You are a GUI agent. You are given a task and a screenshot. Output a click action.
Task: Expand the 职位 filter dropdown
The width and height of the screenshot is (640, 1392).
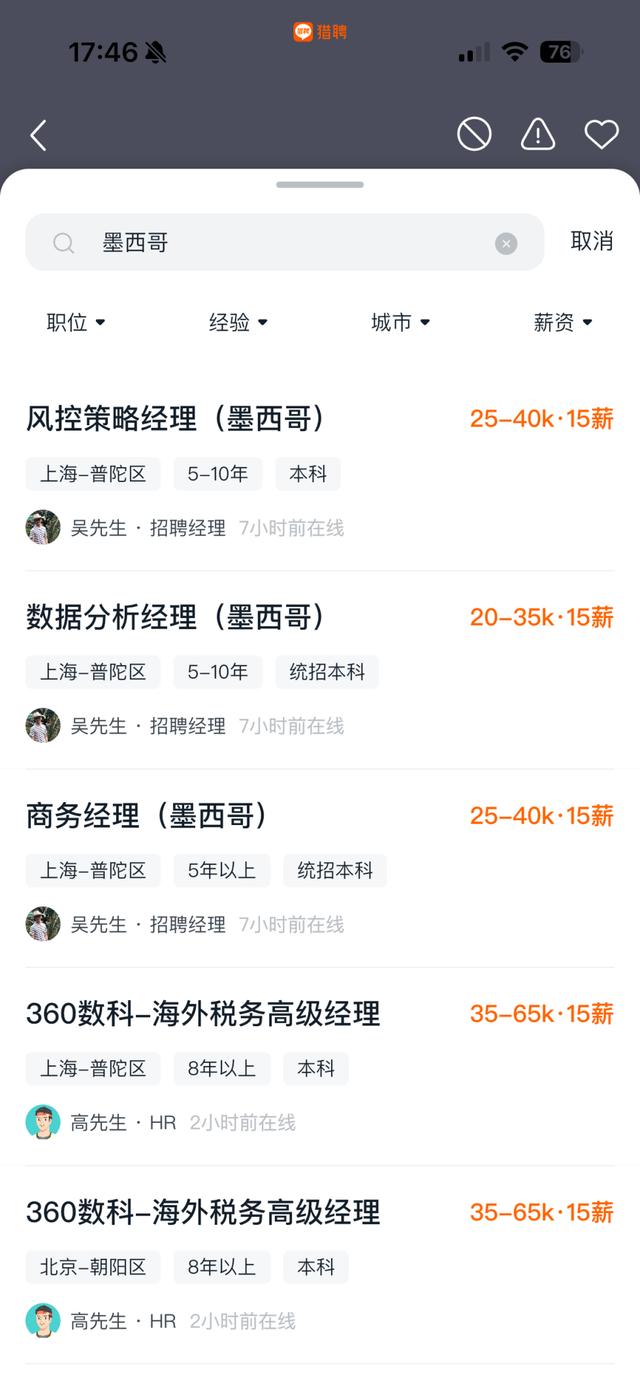(x=76, y=322)
